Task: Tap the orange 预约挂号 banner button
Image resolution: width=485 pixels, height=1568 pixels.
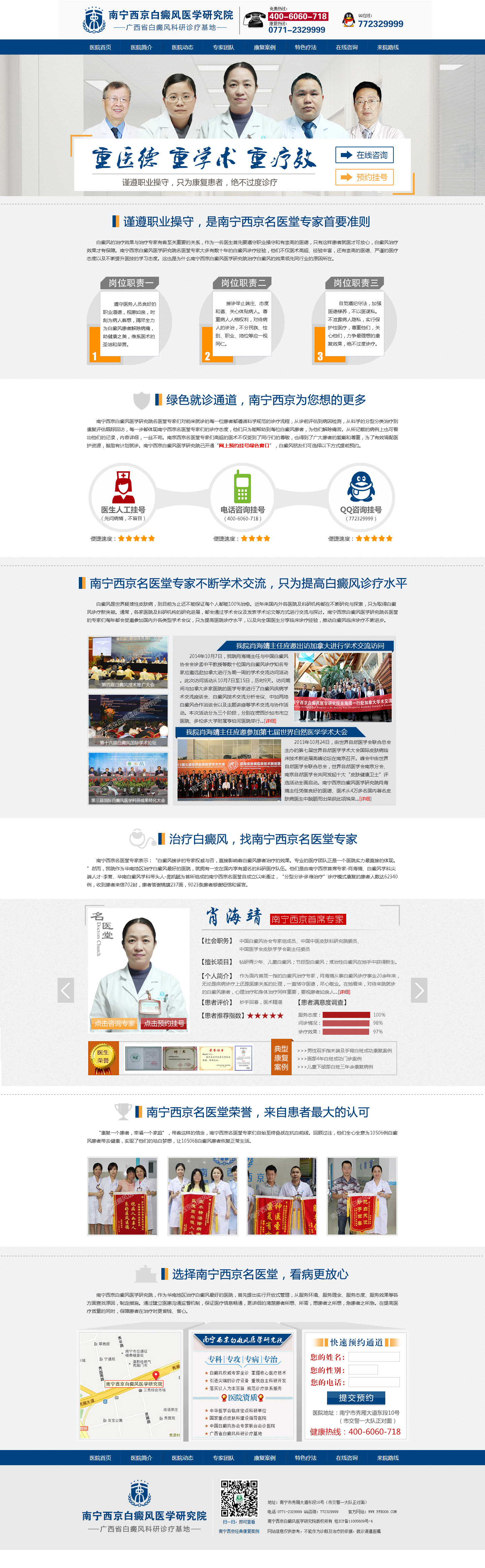Action: (364, 177)
